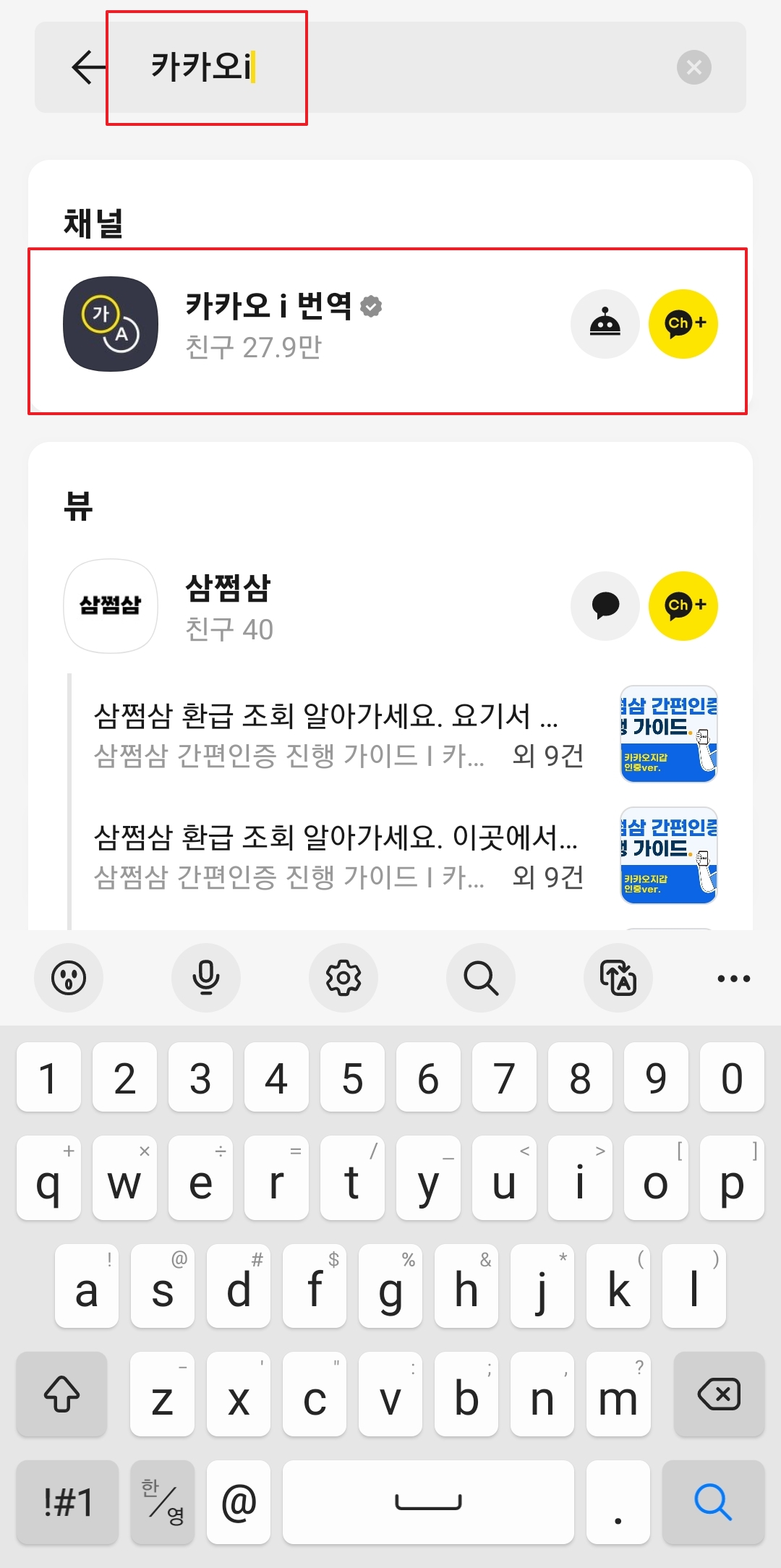Tap the chatbot icon beside 카카오 i 번역
The width and height of the screenshot is (781, 1568).
pos(605,325)
